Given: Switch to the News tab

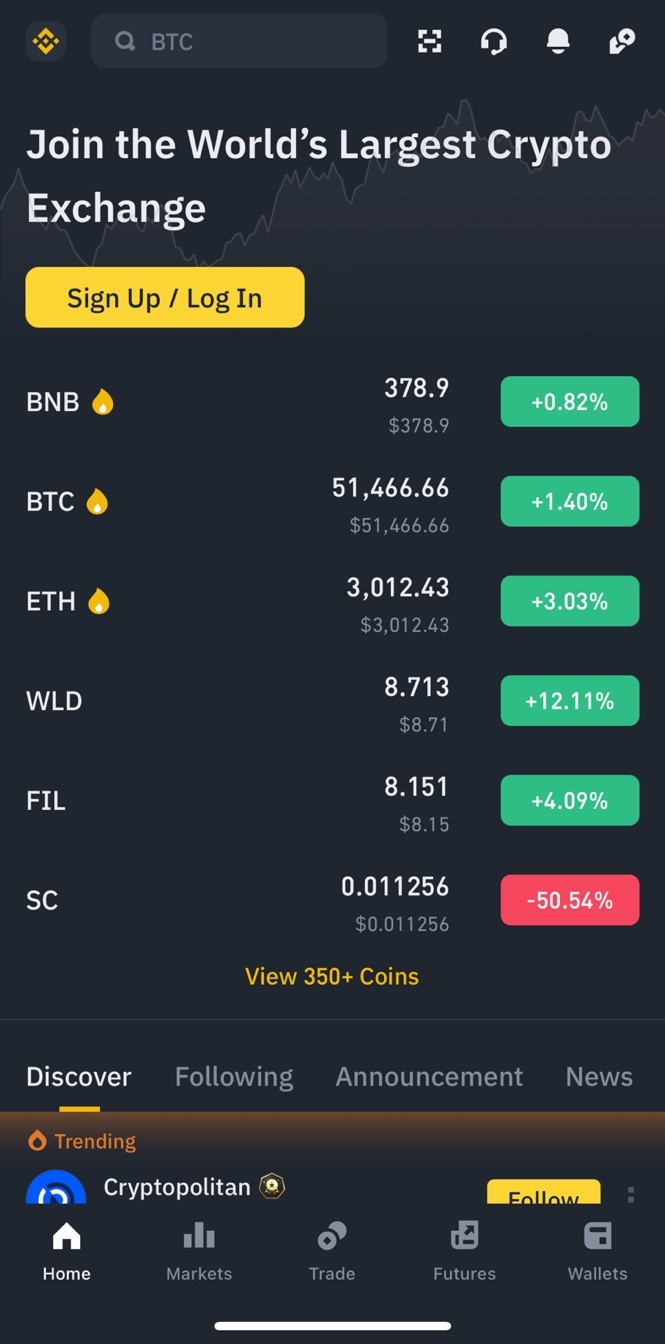Looking at the screenshot, I should [599, 1077].
